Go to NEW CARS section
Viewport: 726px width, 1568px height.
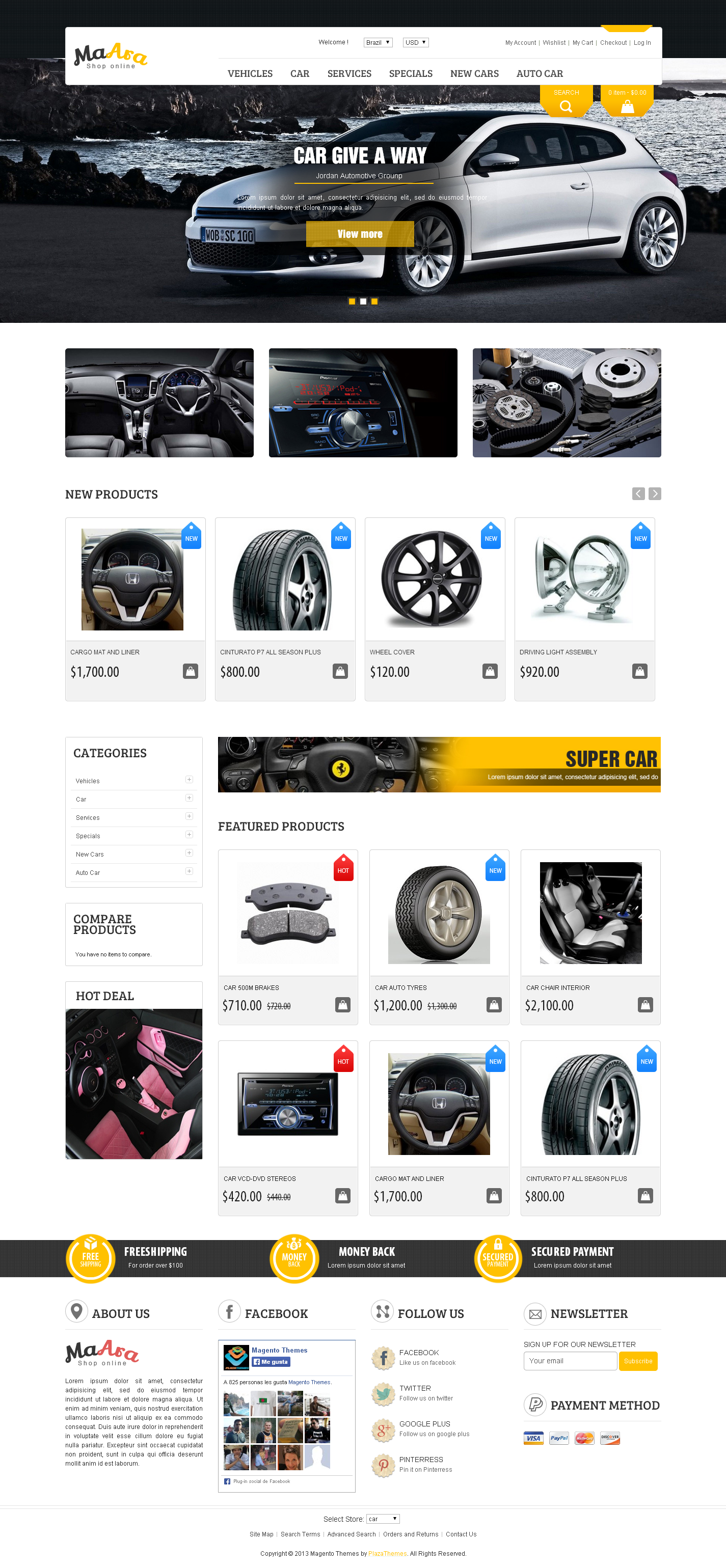pyautogui.click(x=474, y=74)
